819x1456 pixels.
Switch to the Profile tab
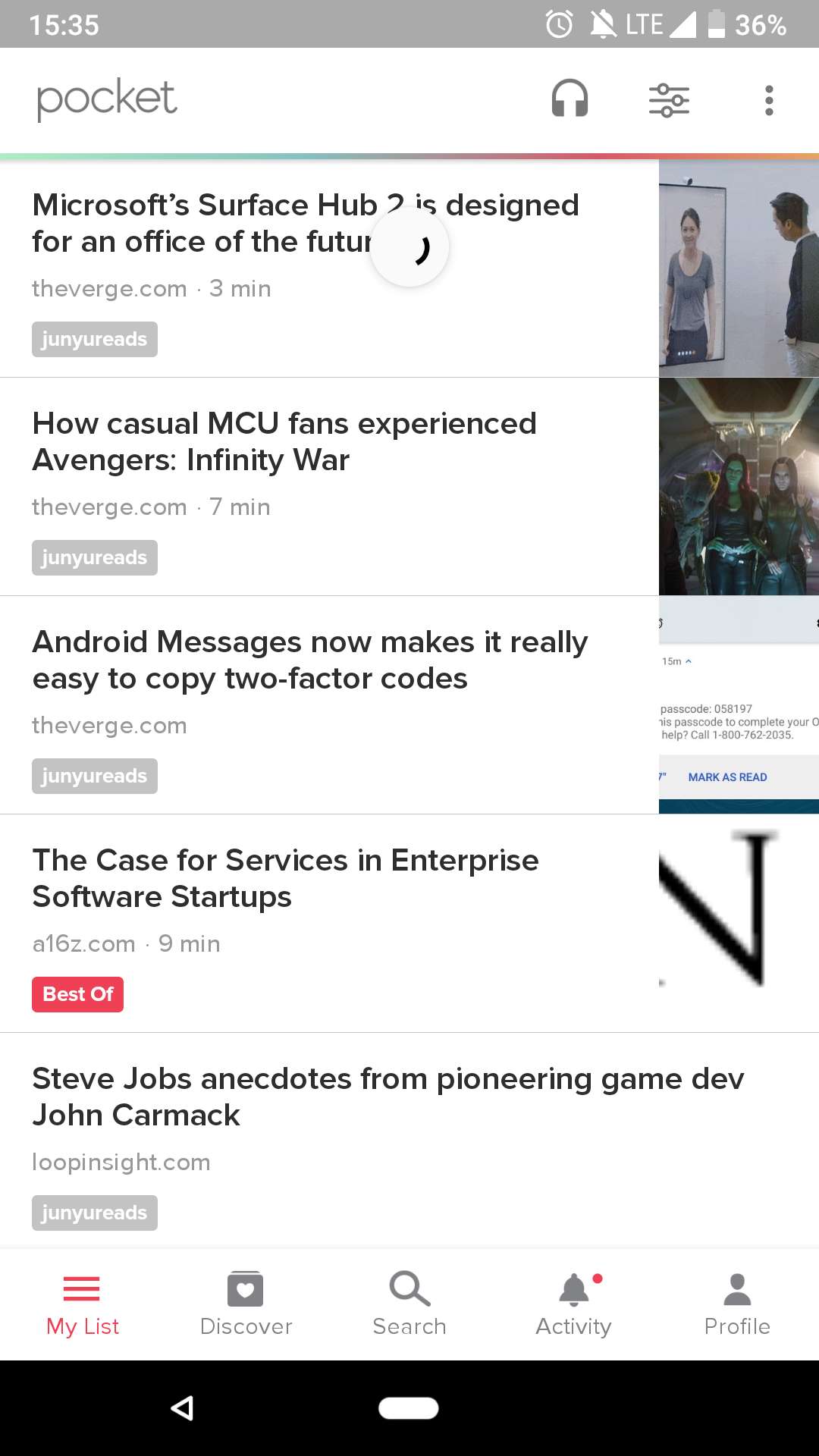[x=737, y=1304]
